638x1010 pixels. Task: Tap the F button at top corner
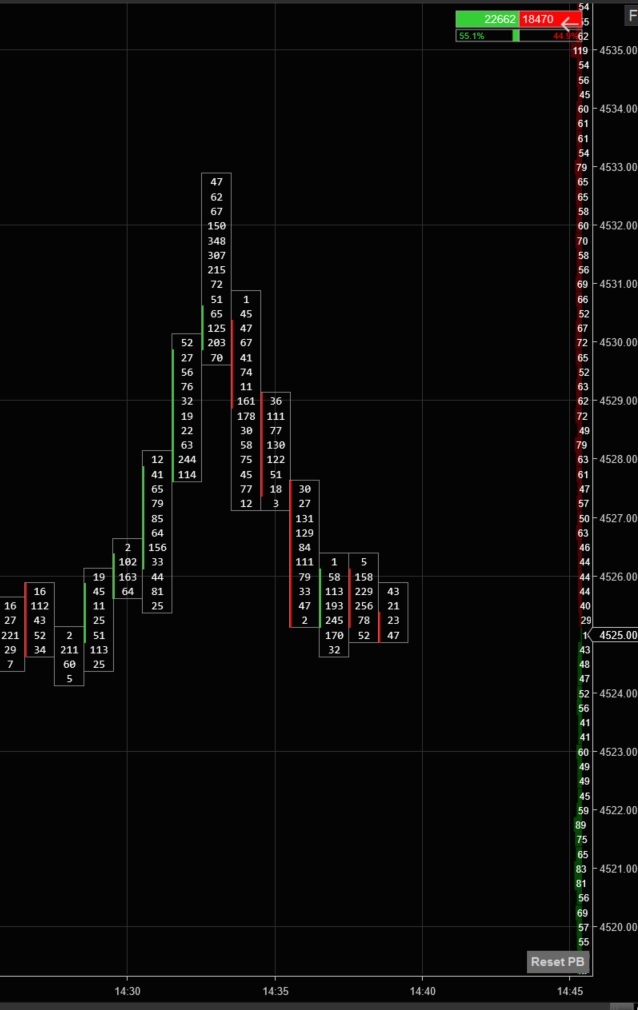[x=631, y=17]
